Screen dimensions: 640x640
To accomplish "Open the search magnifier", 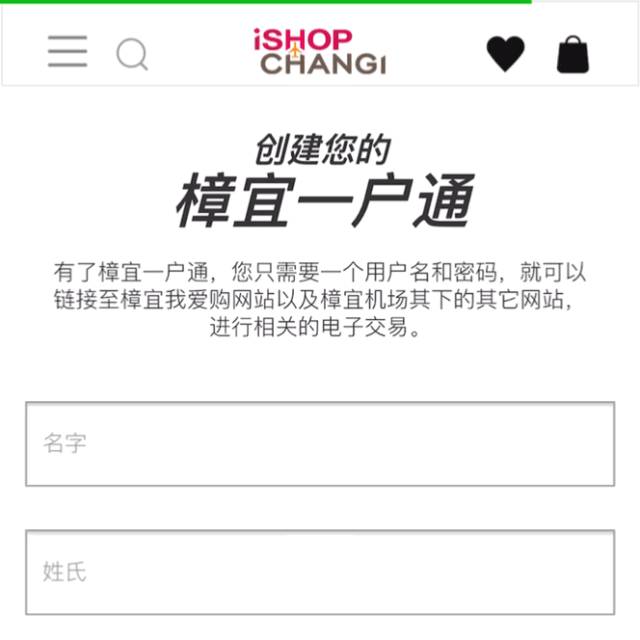I will [131, 54].
